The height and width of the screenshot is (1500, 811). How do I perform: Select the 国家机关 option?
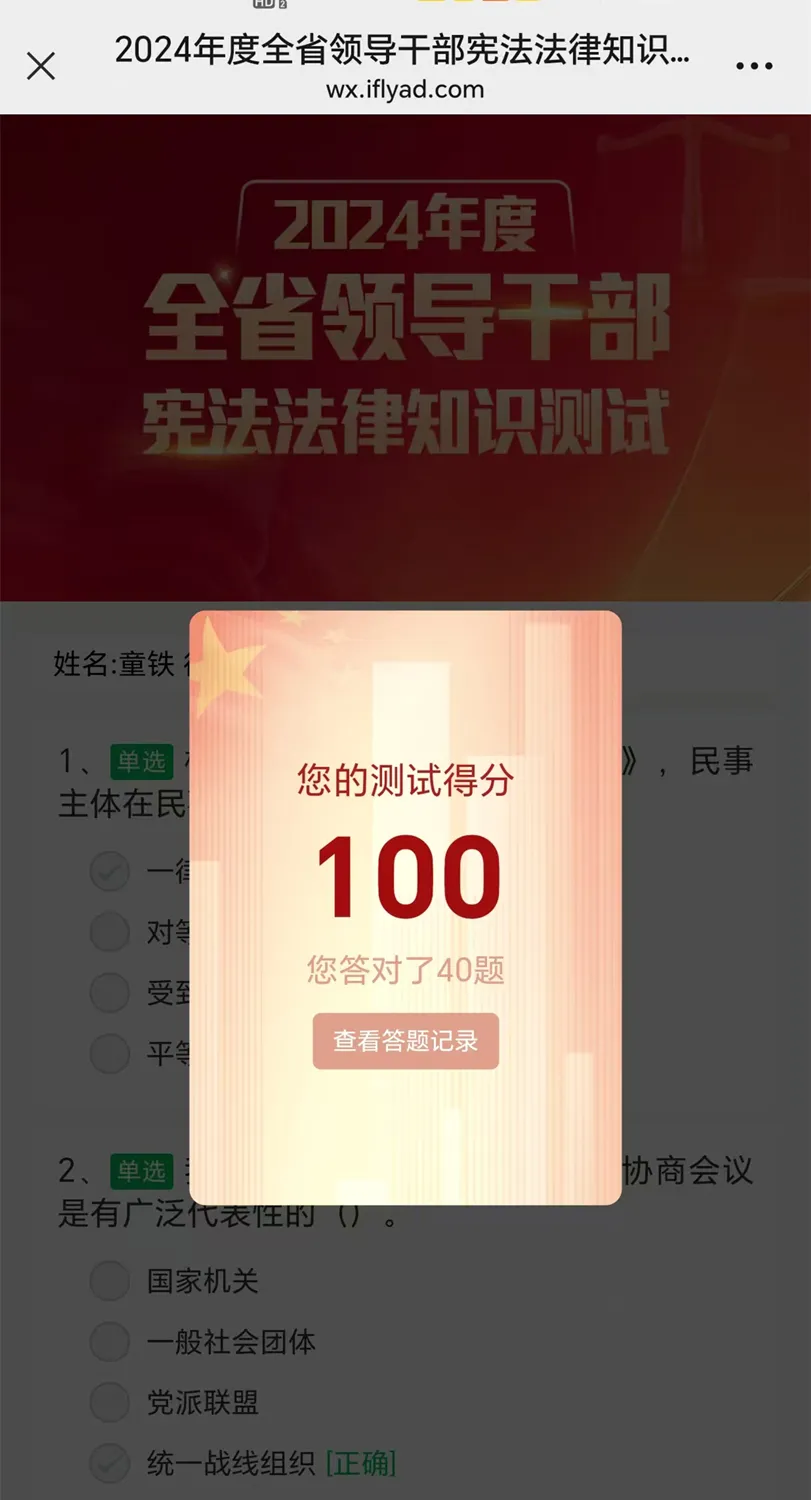tap(110, 1281)
